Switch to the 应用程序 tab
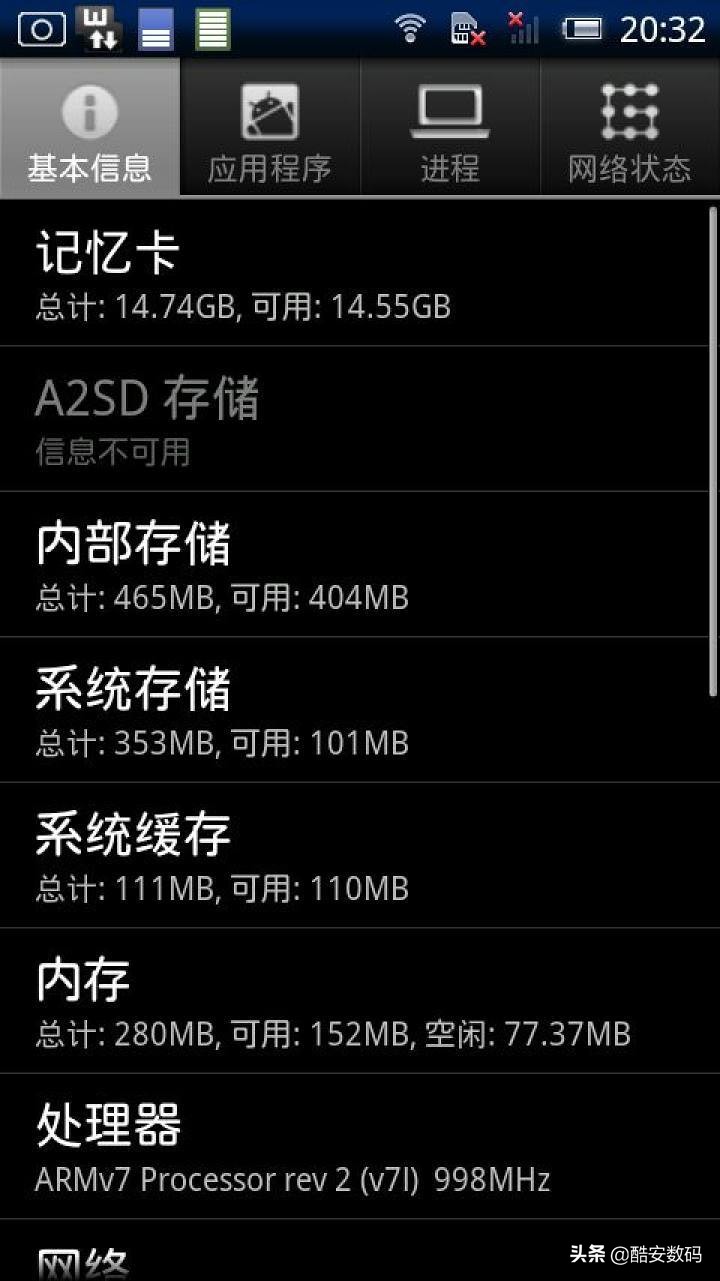The width and height of the screenshot is (720, 1281). point(270,130)
